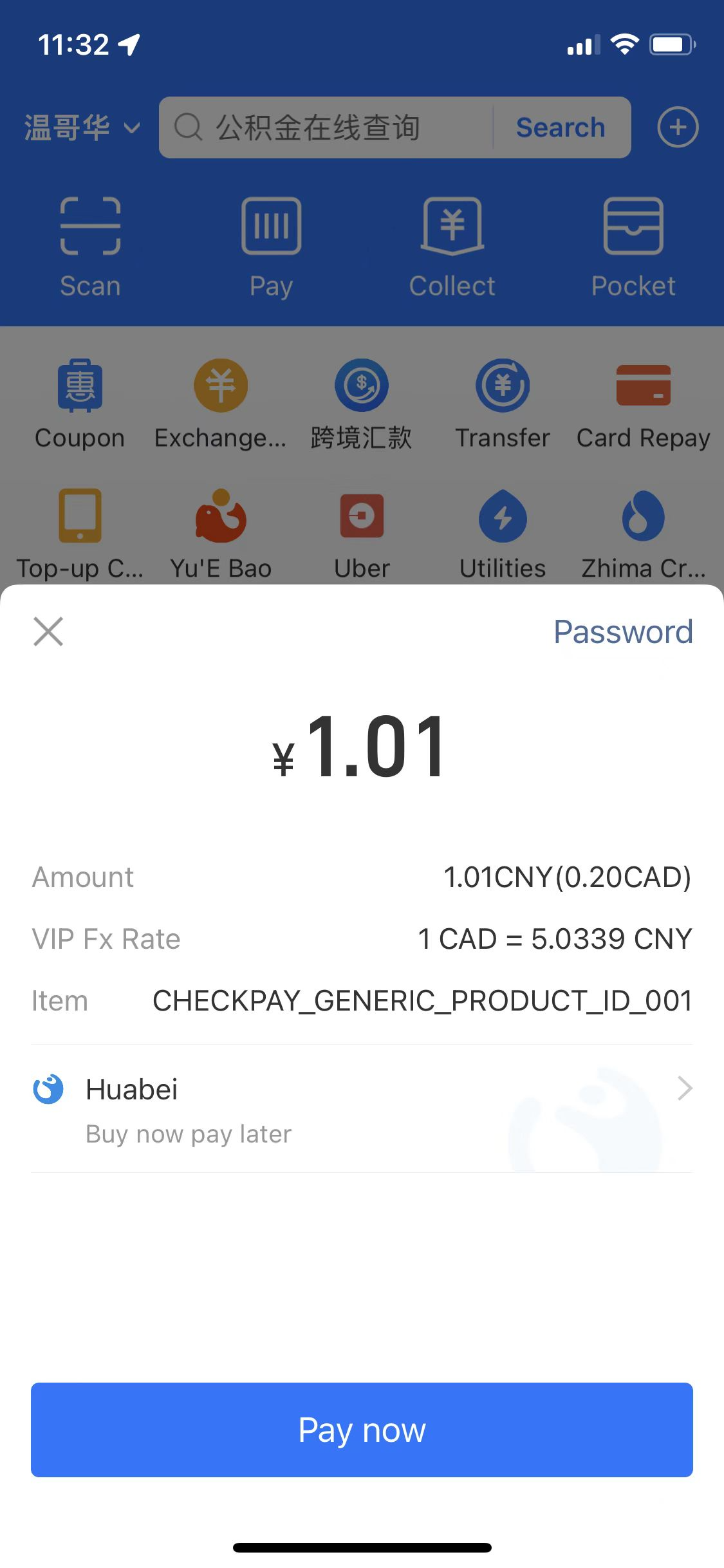
Task: Close the payment sheet
Action: tap(48, 631)
